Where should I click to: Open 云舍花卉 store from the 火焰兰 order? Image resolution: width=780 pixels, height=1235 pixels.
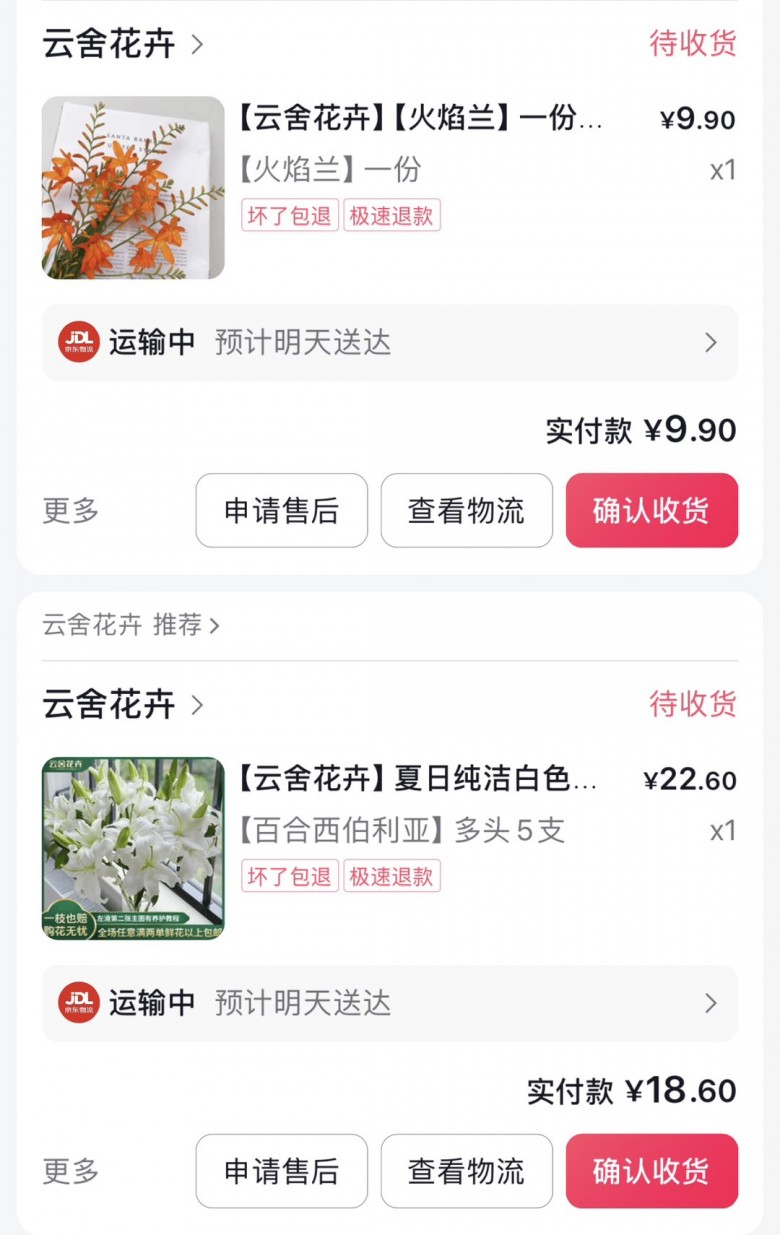click(x=122, y=44)
